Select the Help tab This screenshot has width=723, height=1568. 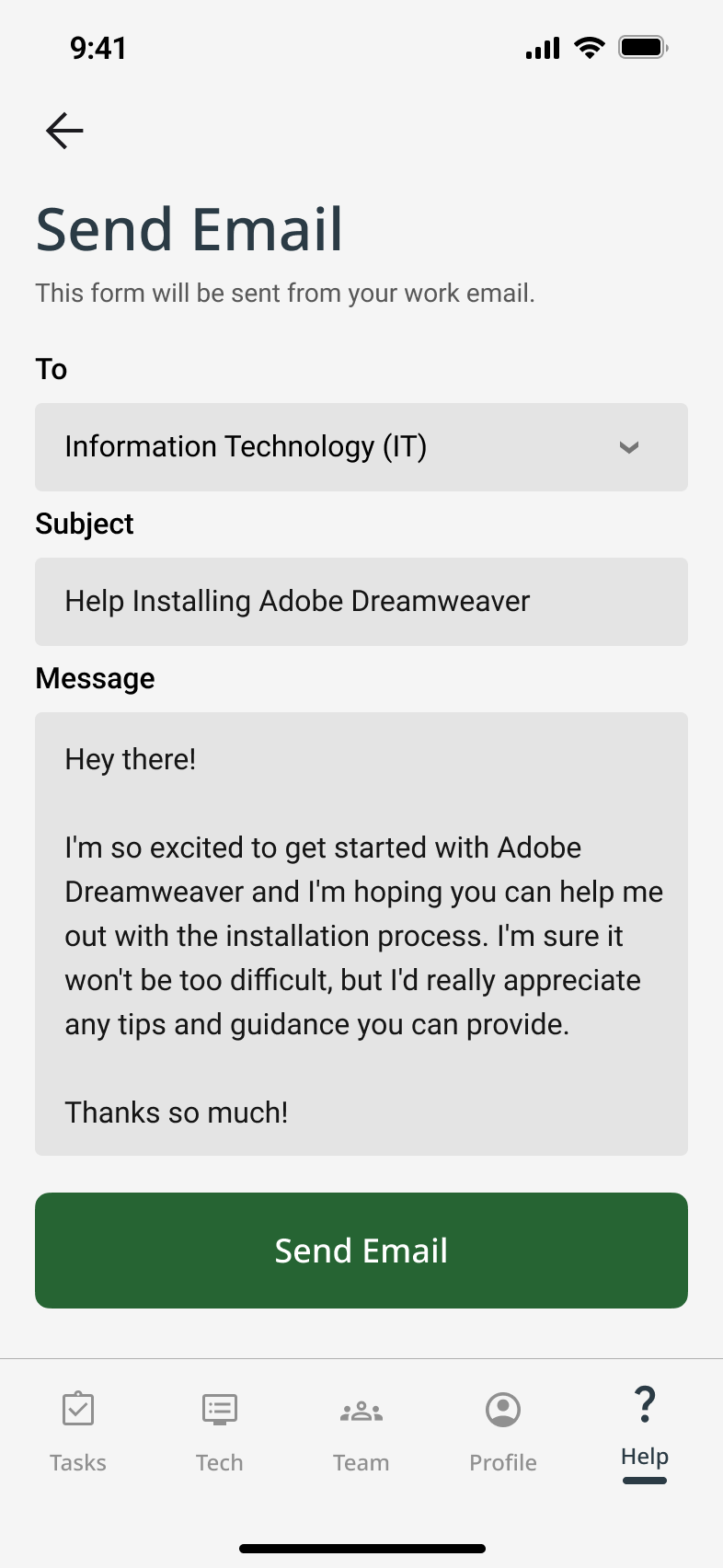tap(645, 1429)
